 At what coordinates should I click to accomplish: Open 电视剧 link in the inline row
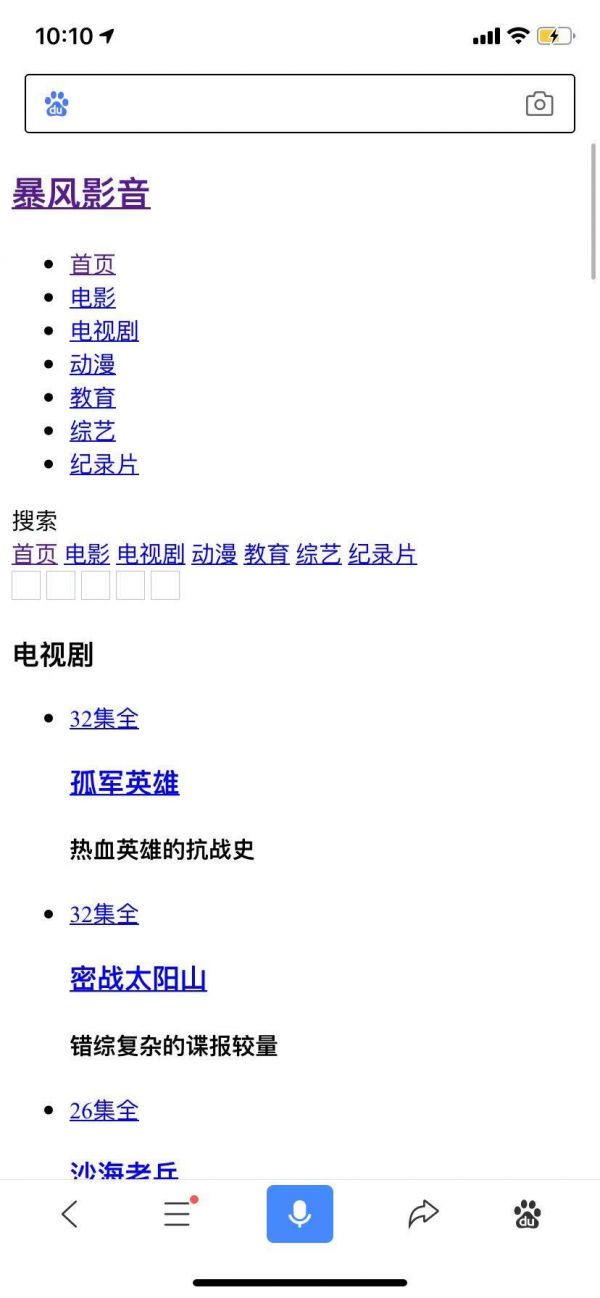click(x=151, y=554)
